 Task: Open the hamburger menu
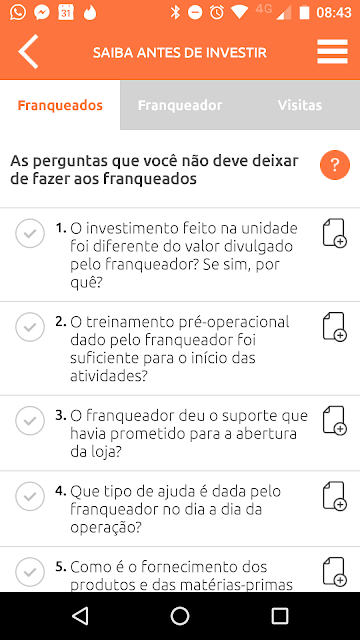tap(332, 52)
